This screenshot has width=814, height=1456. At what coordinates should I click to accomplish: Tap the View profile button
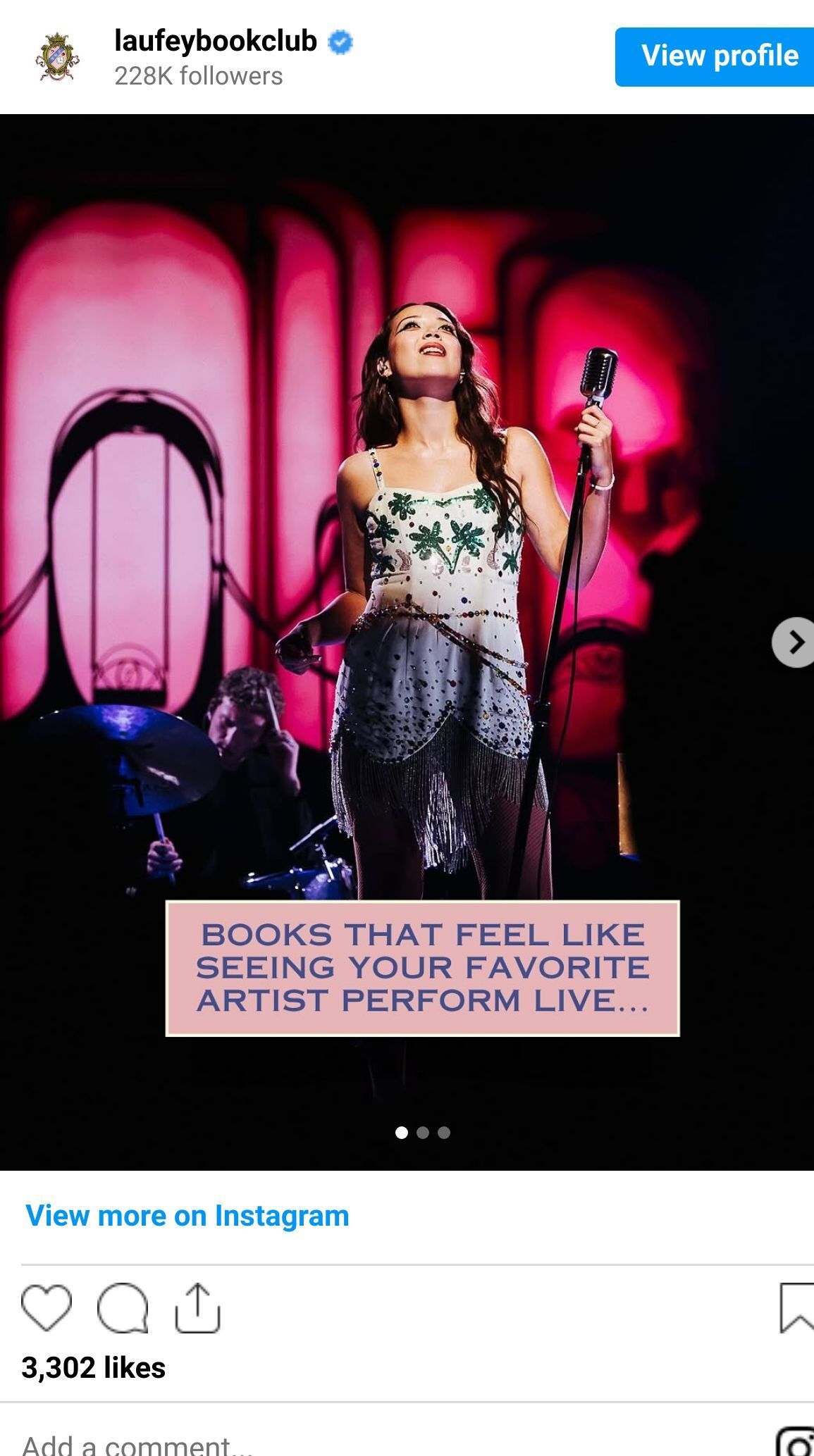click(715, 57)
